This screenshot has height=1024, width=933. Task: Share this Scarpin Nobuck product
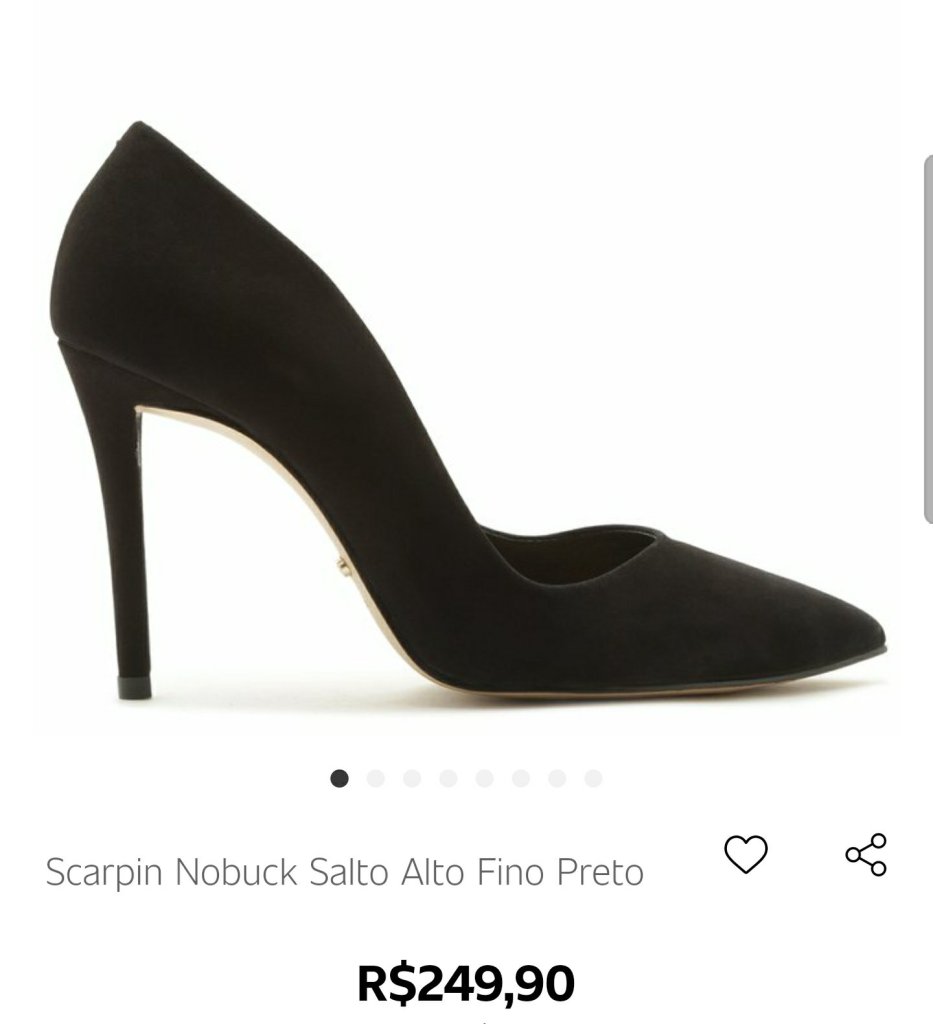click(866, 855)
